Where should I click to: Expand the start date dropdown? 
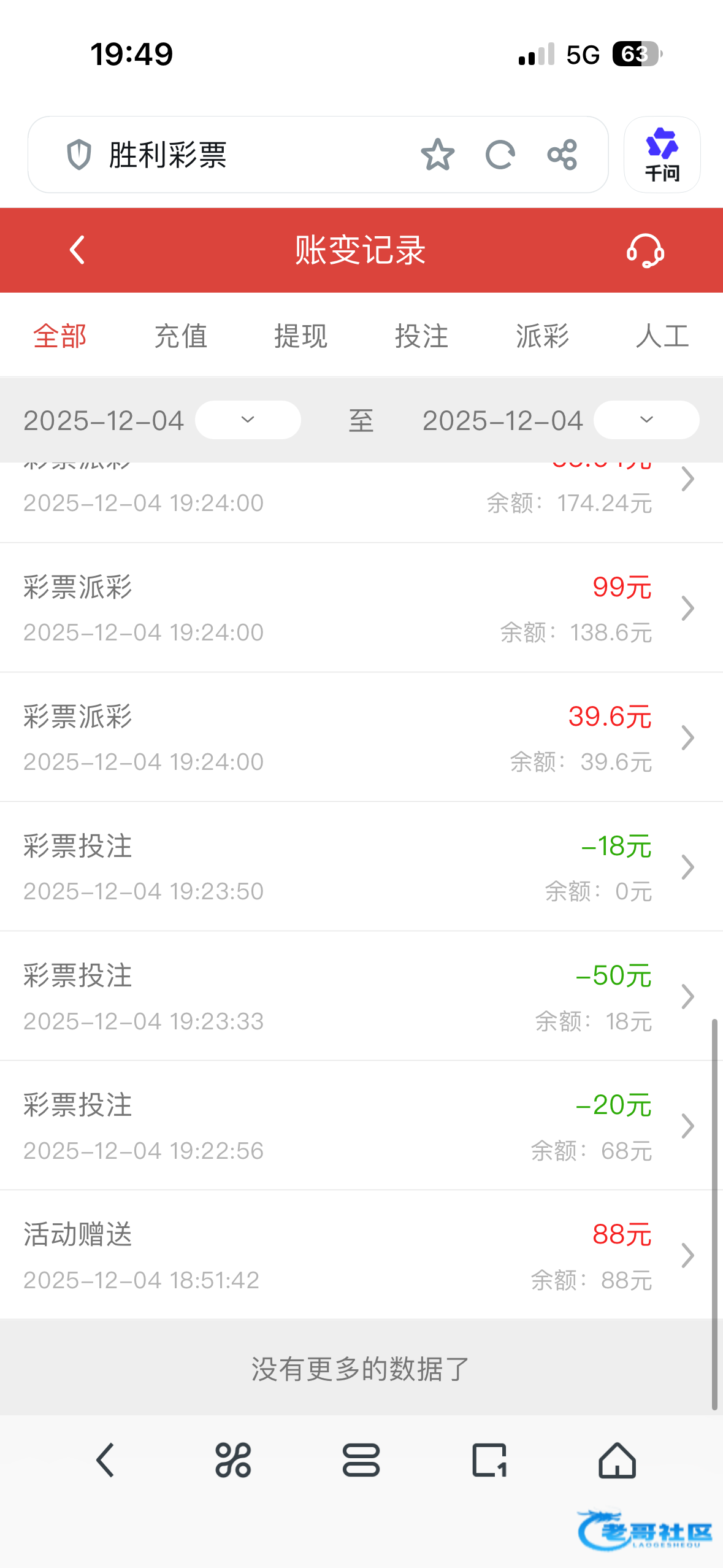click(248, 420)
